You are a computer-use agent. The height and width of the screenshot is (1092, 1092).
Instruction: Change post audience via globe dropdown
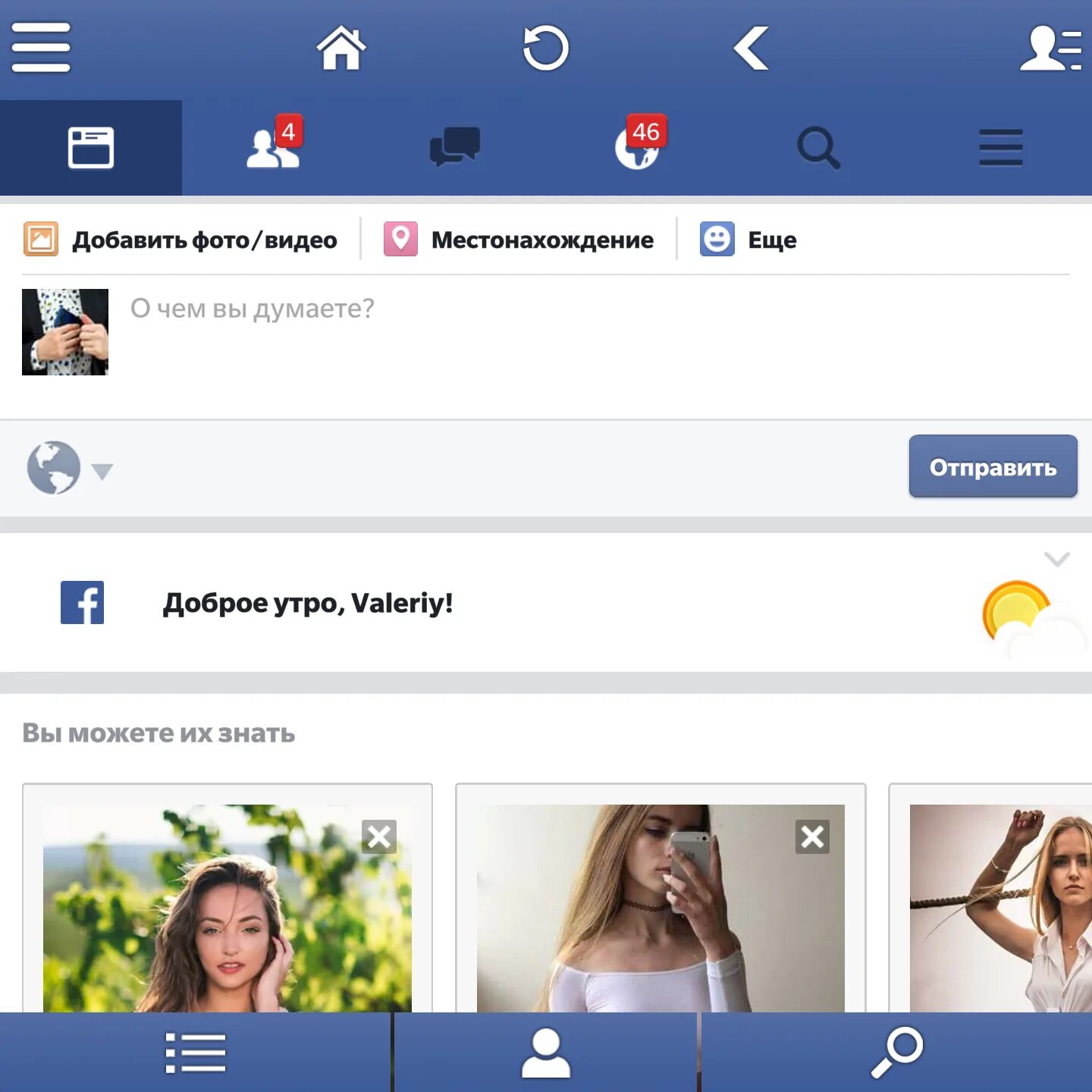tap(69, 469)
